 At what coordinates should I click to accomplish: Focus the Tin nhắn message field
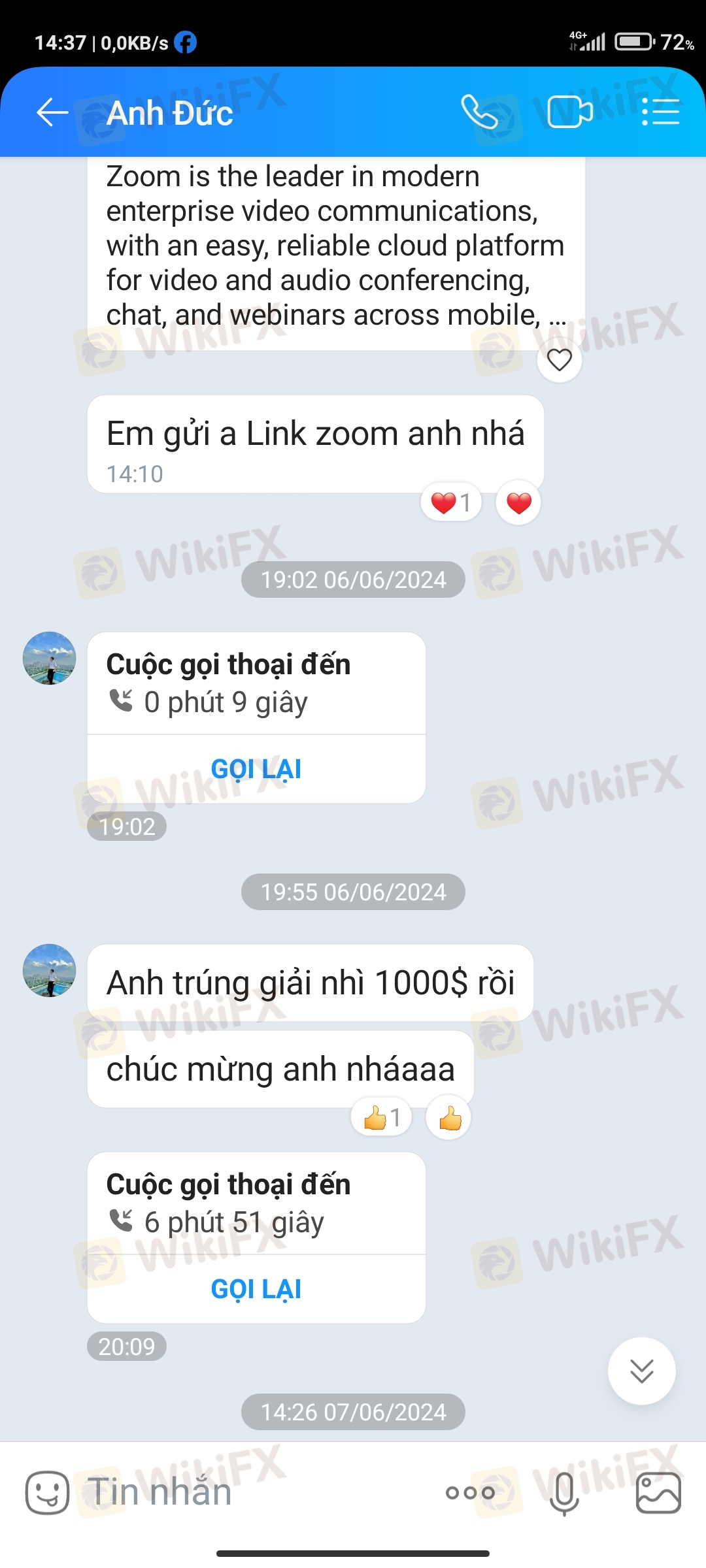tap(255, 1493)
